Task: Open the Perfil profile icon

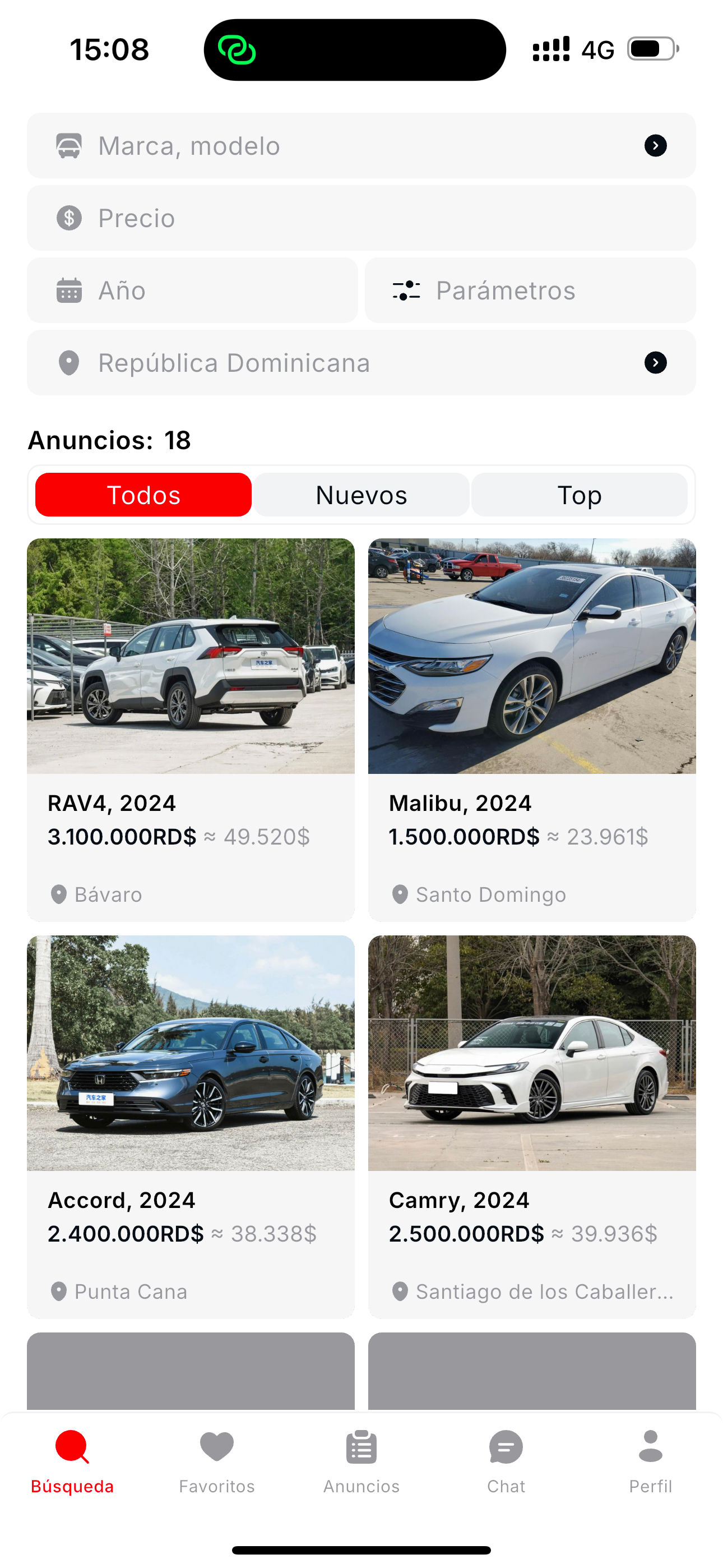Action: tap(651, 1446)
